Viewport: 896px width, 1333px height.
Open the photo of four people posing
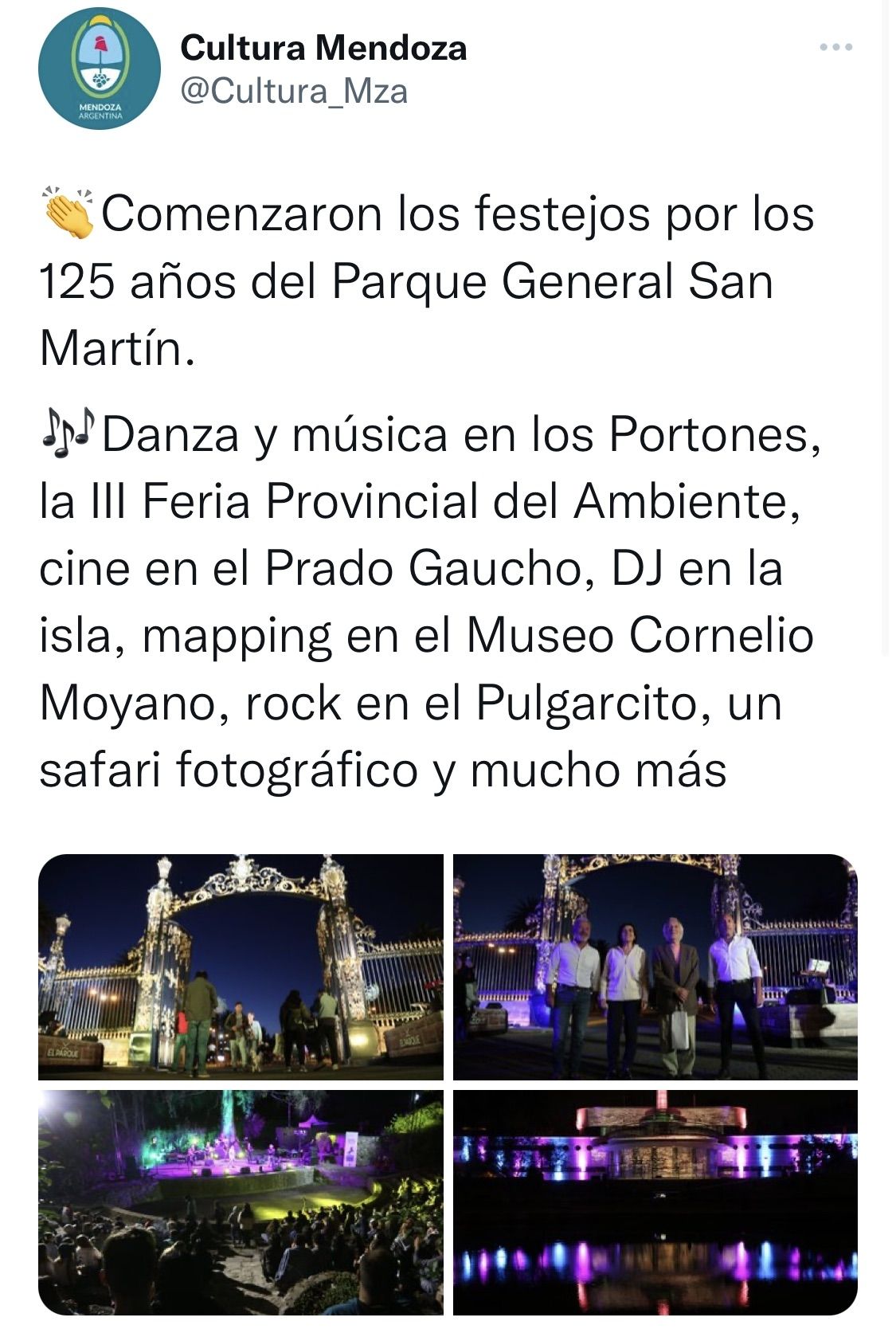tap(655, 966)
